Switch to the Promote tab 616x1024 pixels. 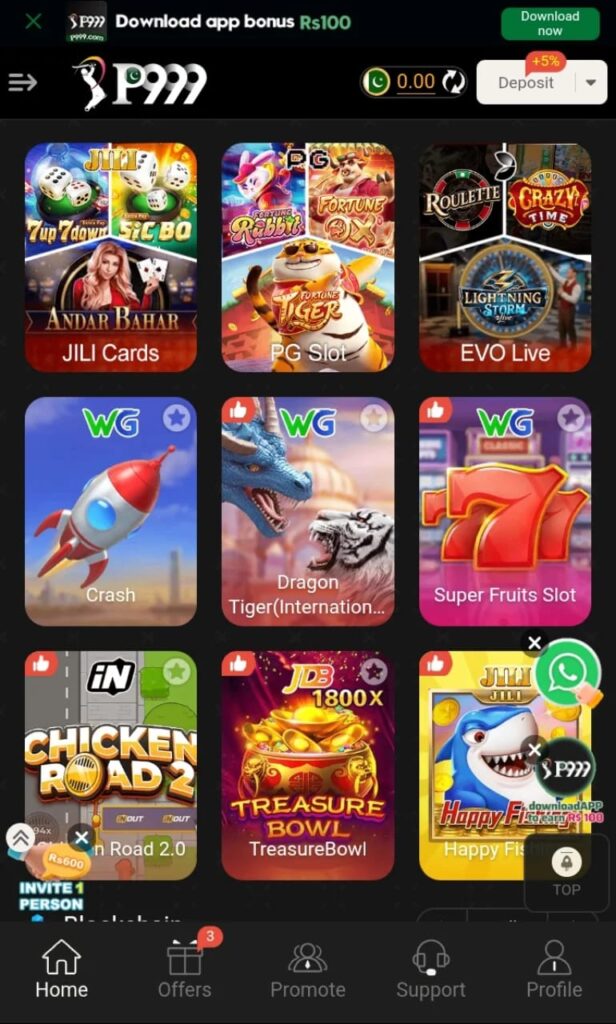307,970
